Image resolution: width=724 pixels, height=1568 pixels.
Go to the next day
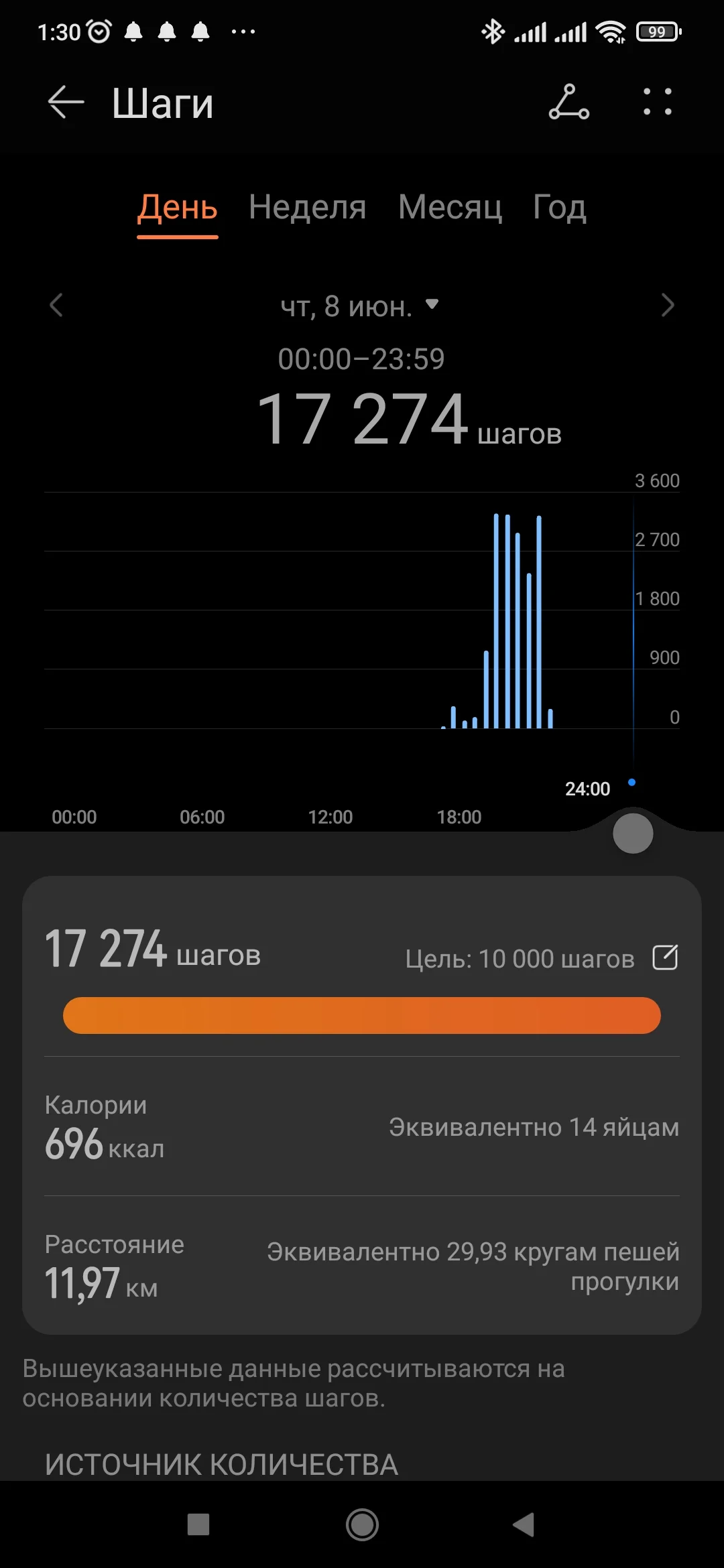[x=667, y=306]
